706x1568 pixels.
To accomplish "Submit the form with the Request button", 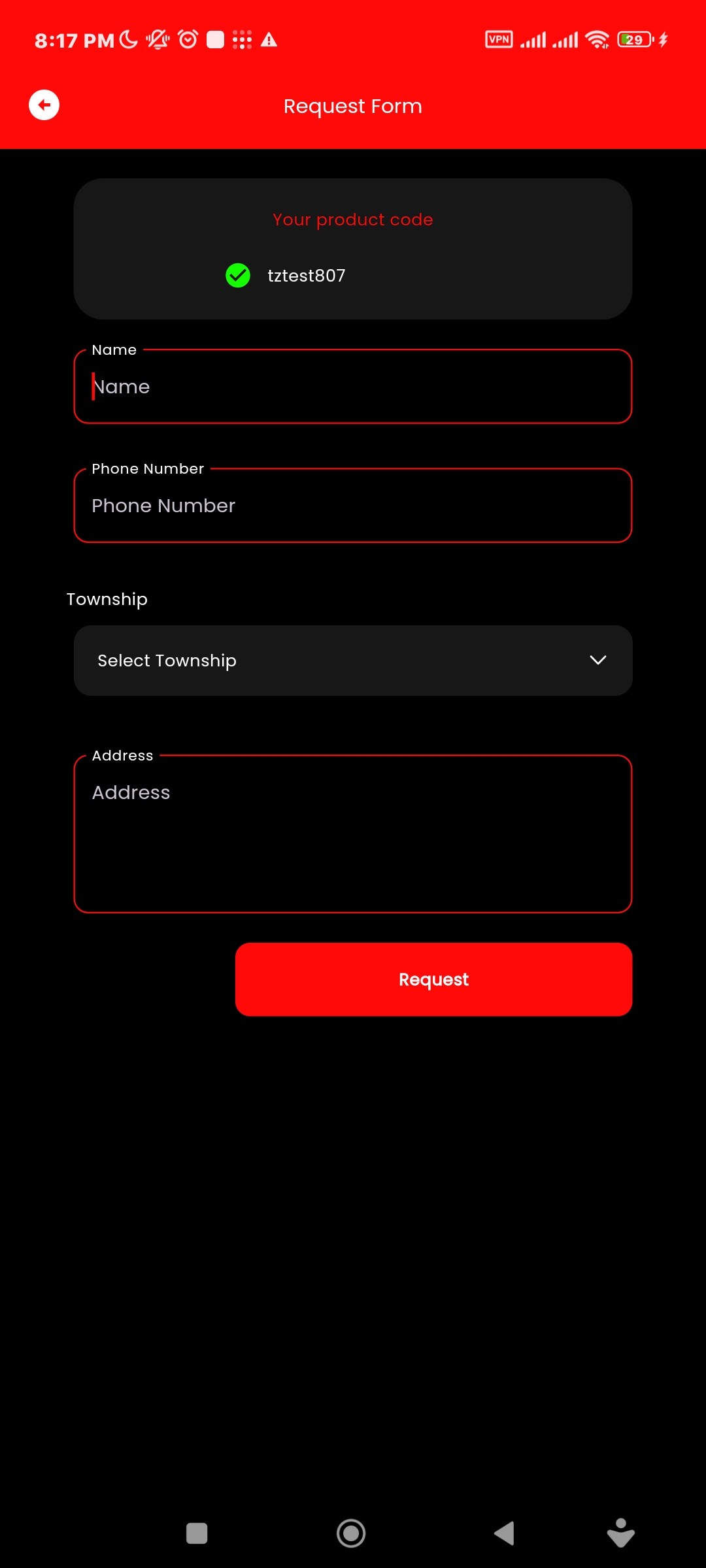I will point(433,979).
